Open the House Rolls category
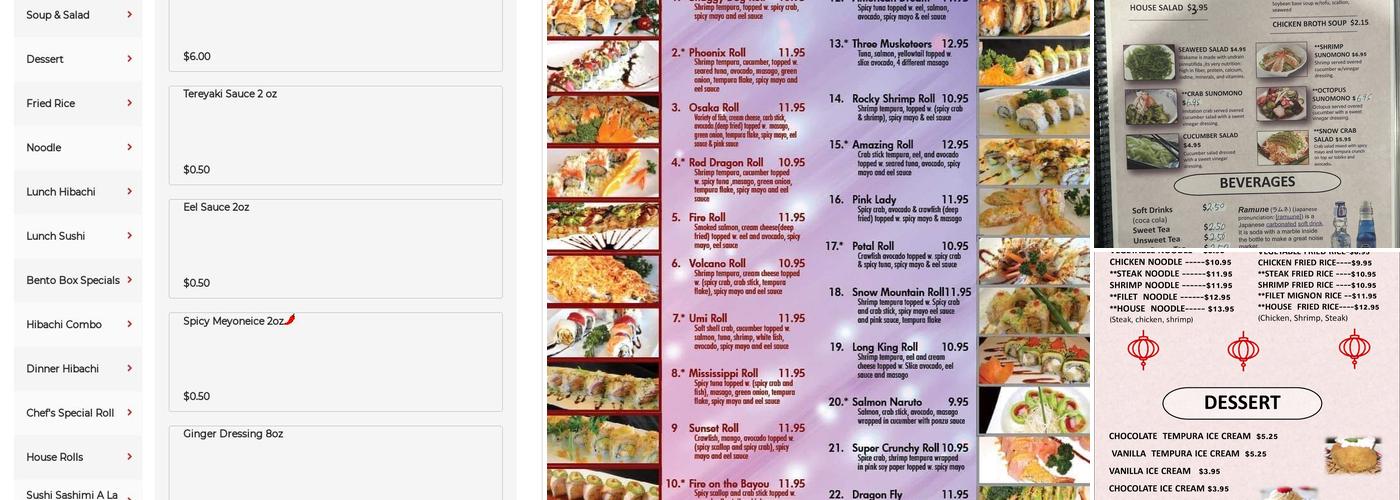Viewport: 1400px width, 500px height. point(78,457)
